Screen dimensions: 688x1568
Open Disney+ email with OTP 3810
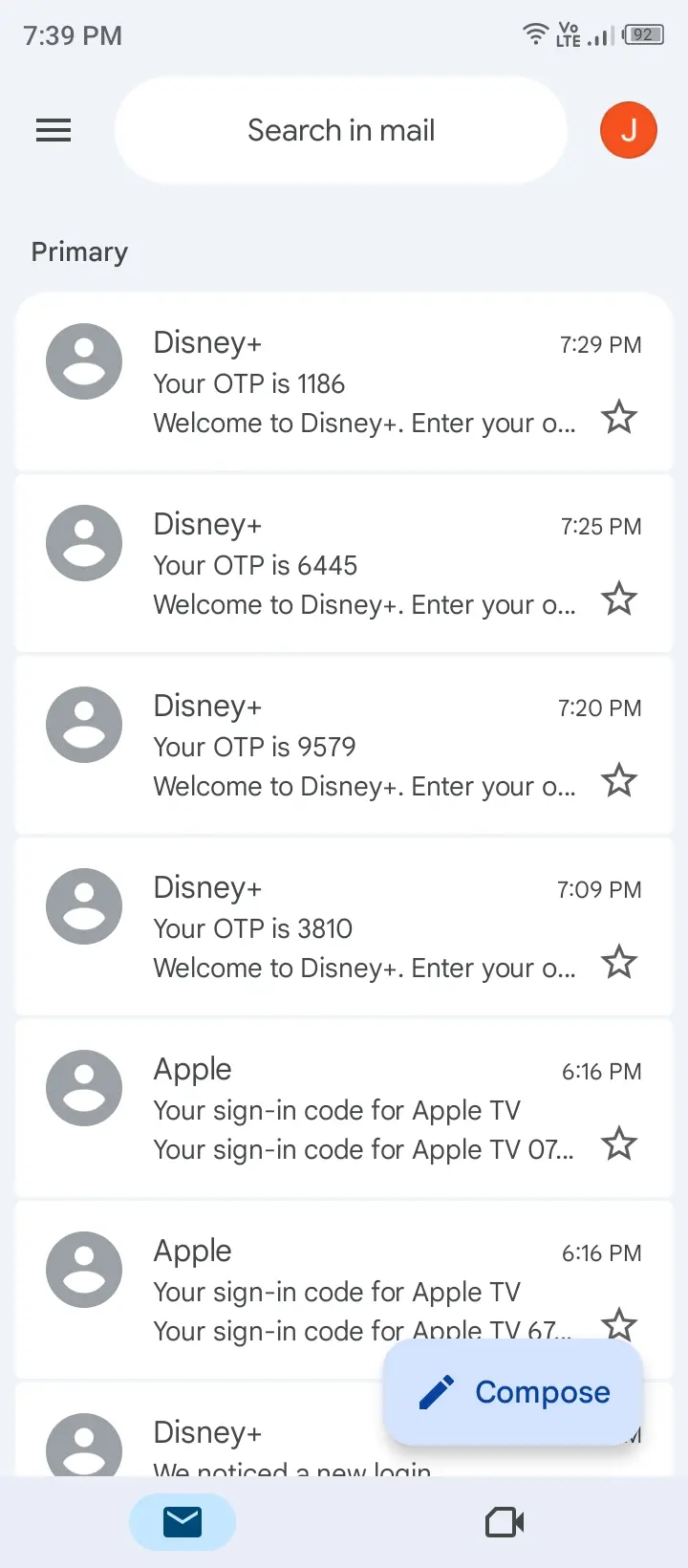coord(344,926)
